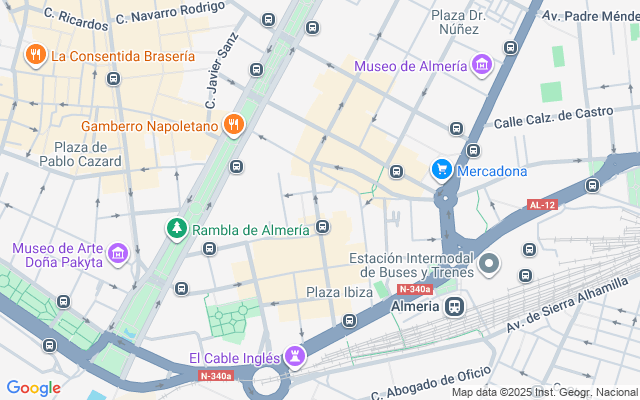Select Gamberro Napoletano restaurant marker

233,124
